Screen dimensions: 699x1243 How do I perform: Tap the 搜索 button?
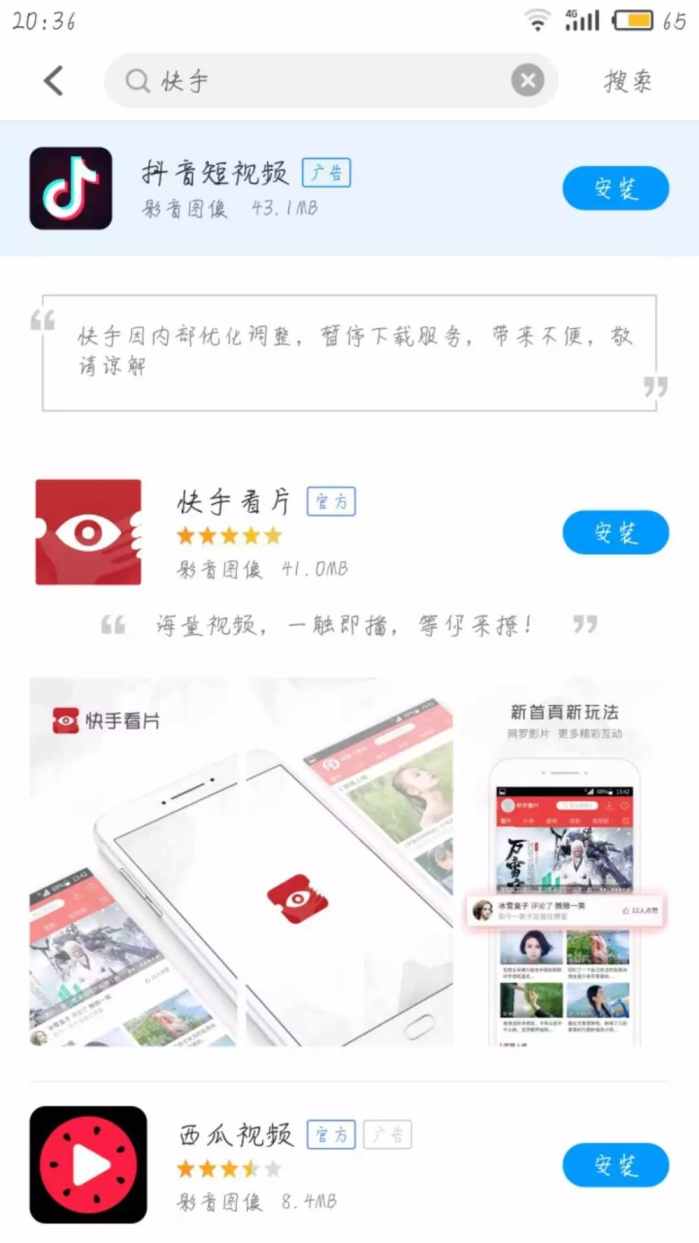click(628, 82)
